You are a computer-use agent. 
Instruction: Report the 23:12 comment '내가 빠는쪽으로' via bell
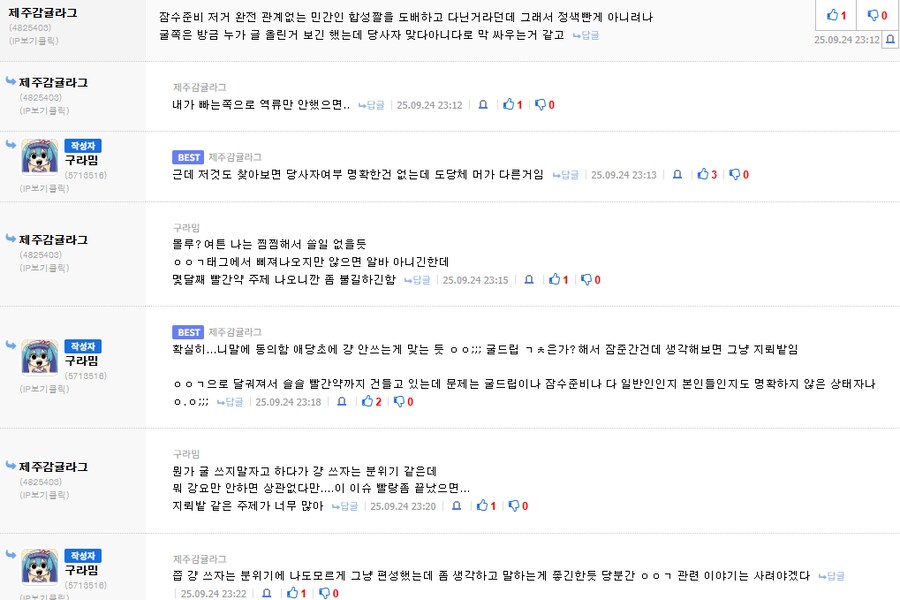[x=482, y=105]
